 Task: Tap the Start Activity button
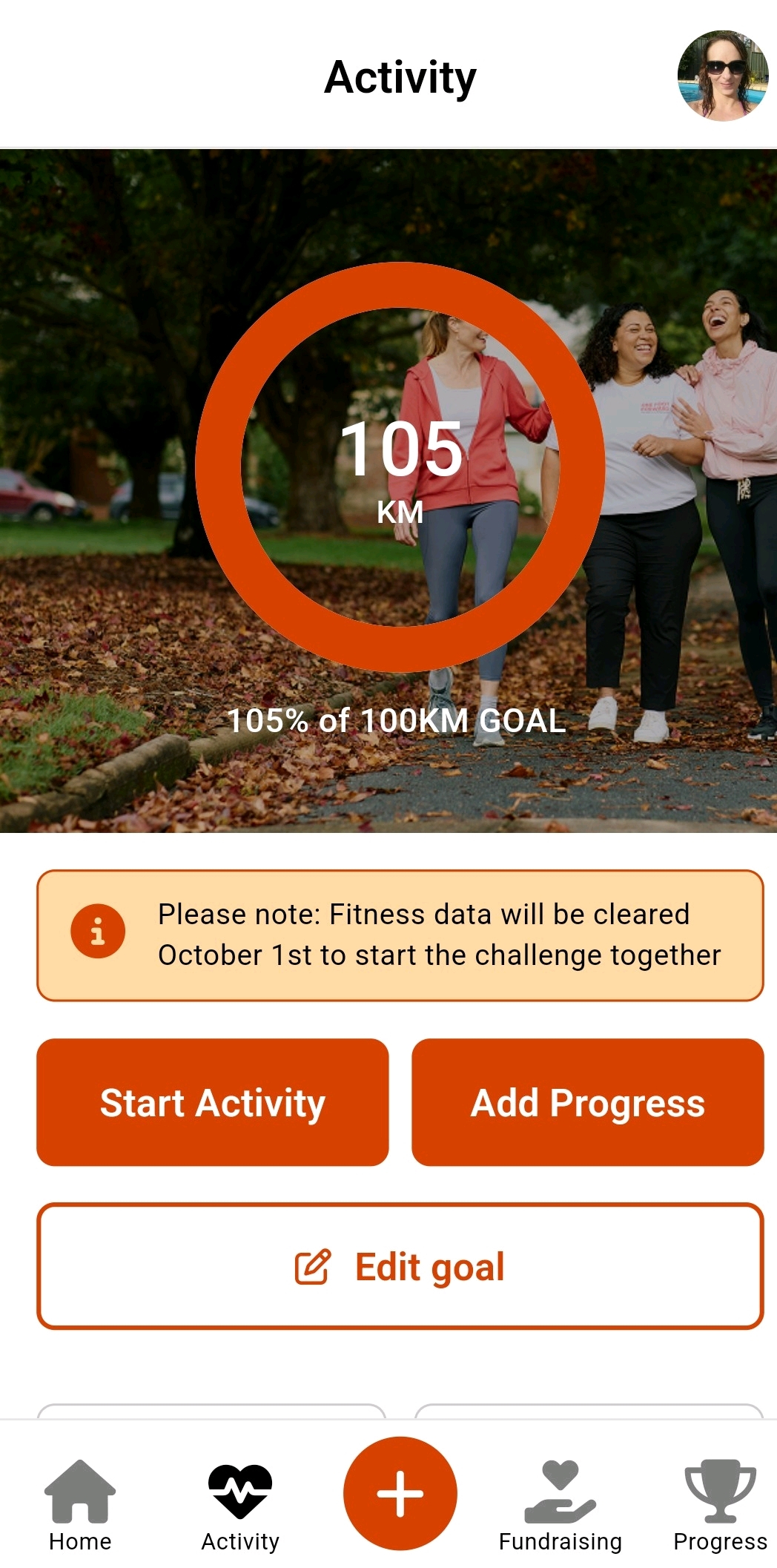coord(213,1102)
